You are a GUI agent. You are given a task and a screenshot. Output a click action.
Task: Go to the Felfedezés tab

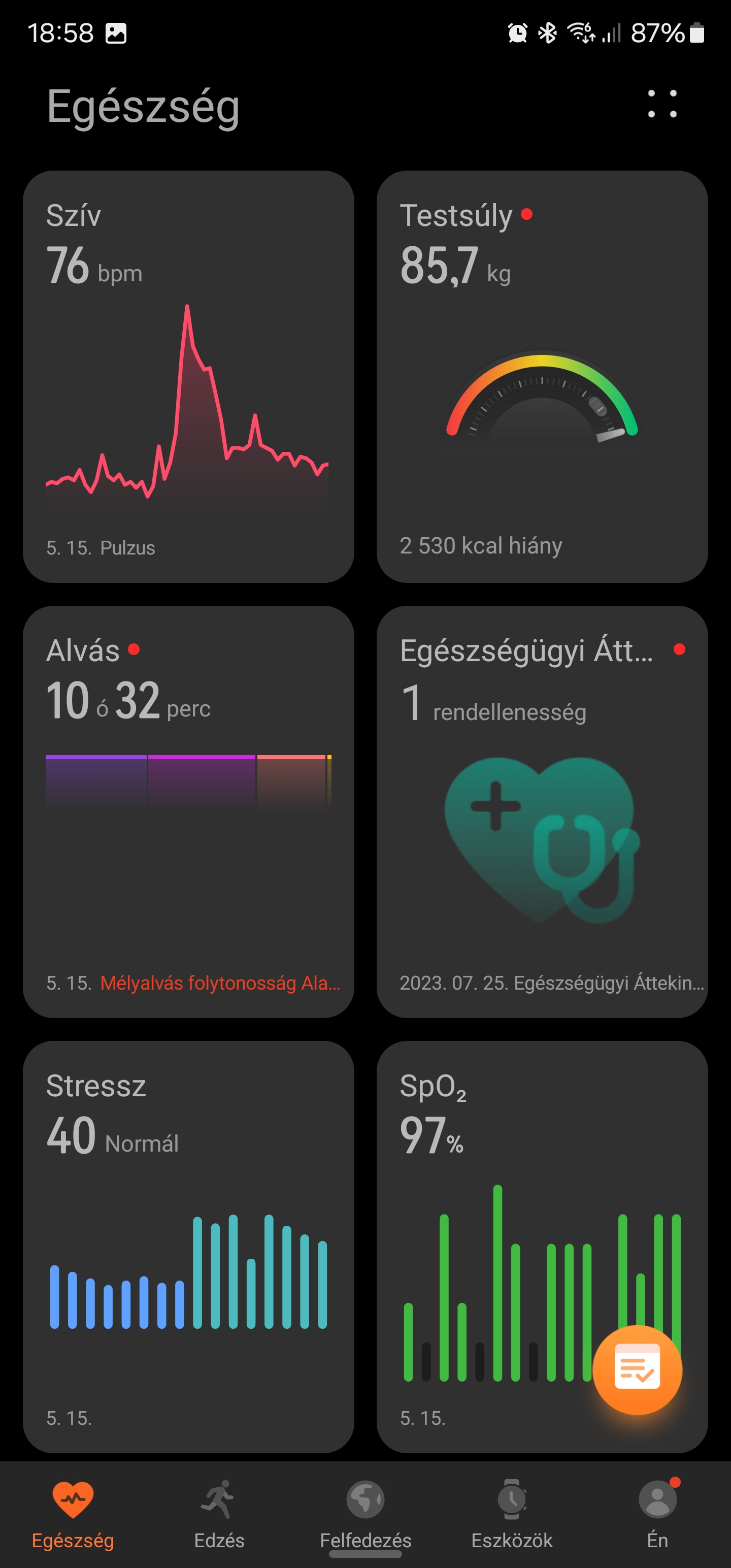point(365,1513)
